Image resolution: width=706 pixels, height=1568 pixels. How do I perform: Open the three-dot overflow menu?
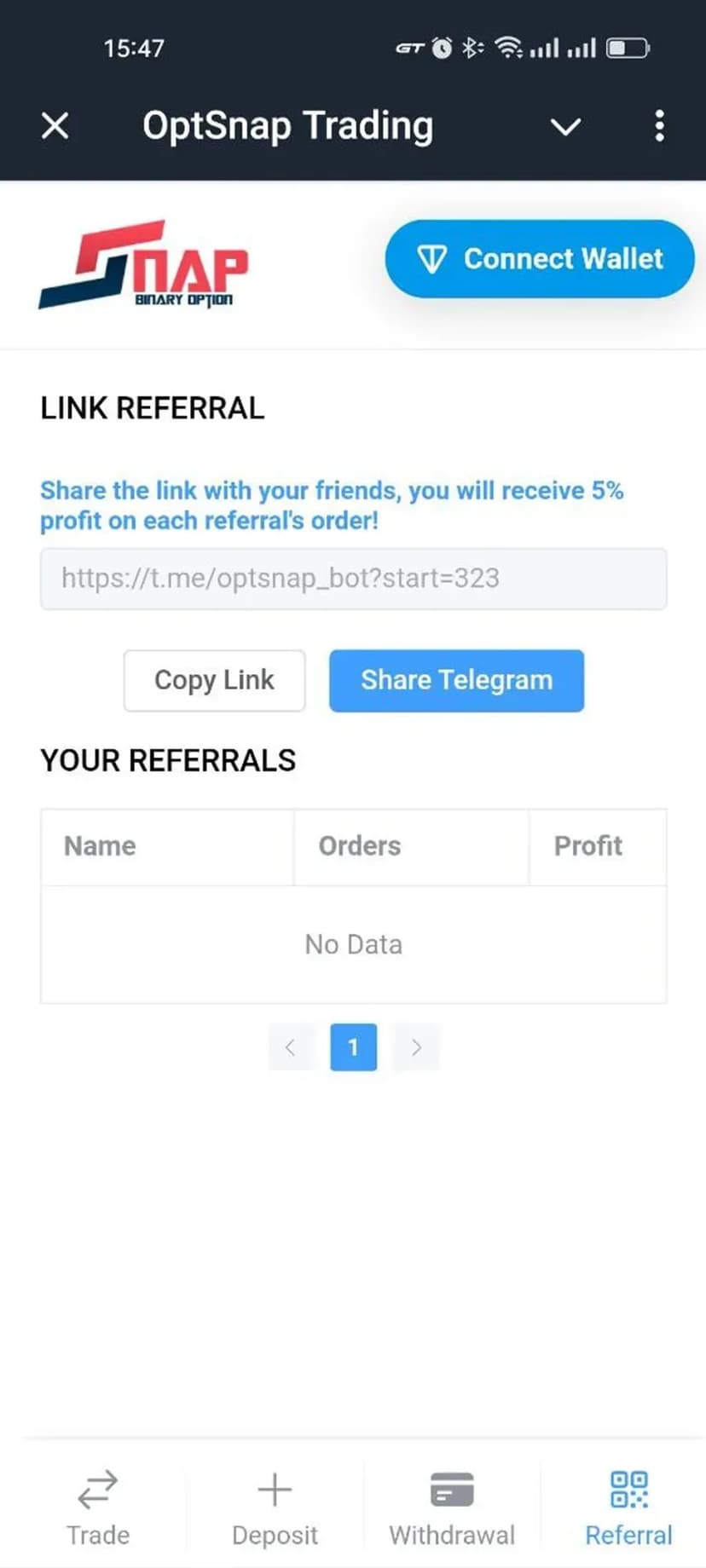659,126
